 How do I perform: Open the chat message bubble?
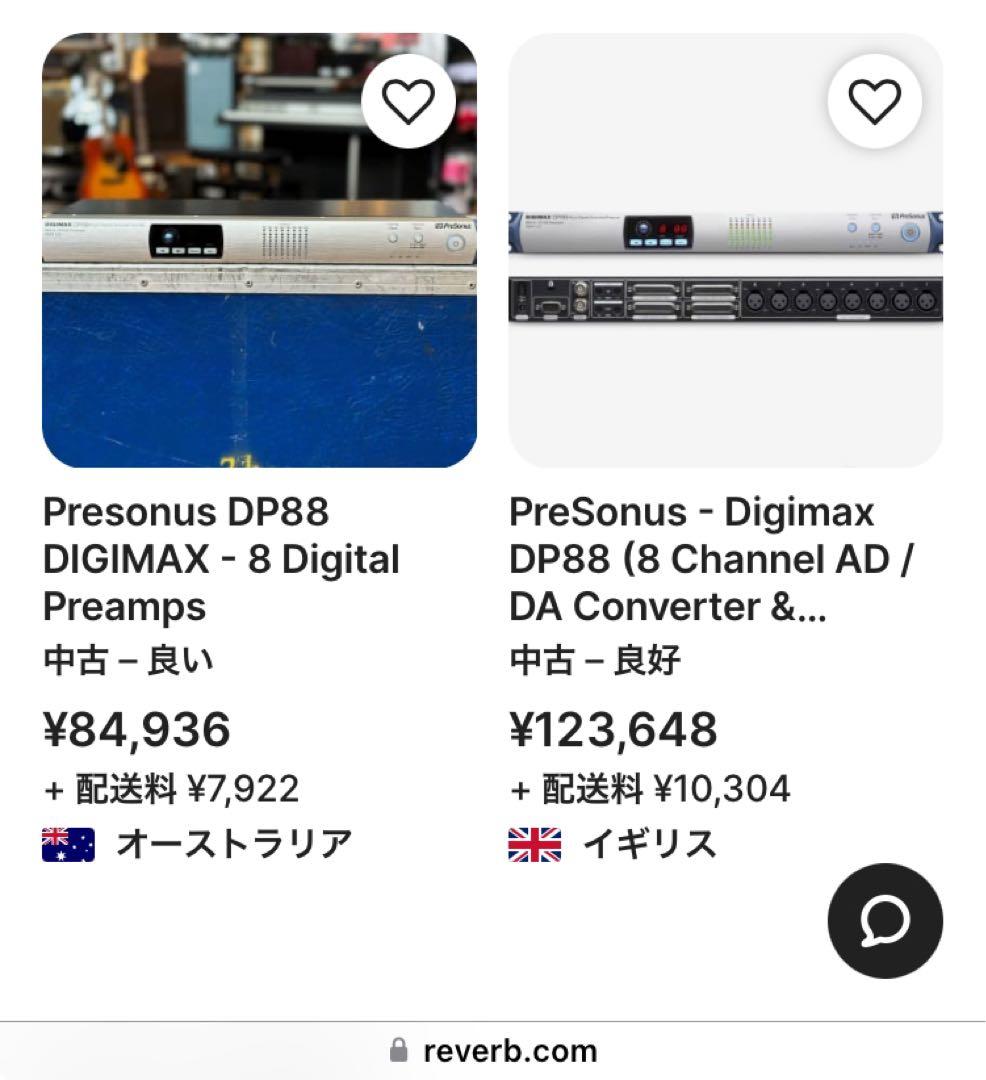886,922
